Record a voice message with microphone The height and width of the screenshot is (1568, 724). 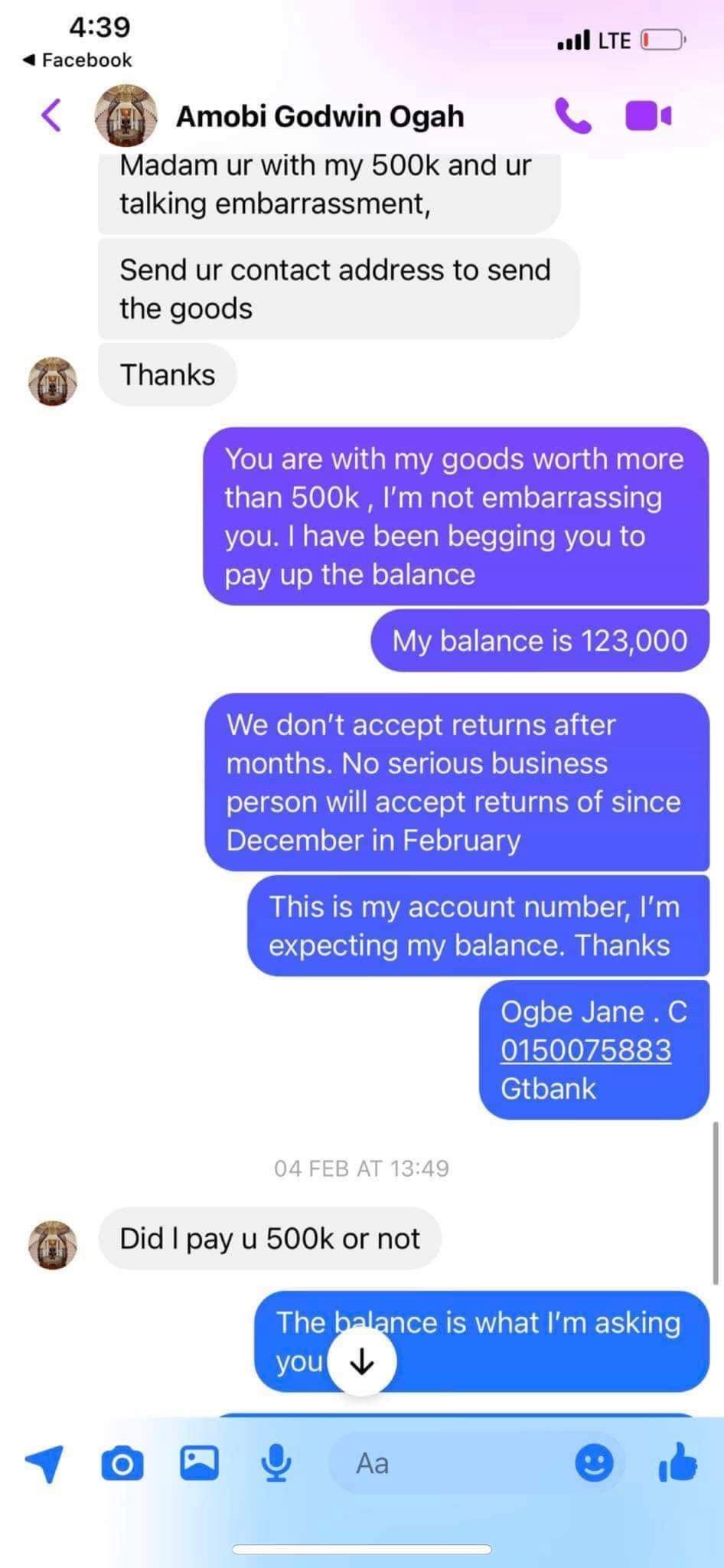tap(276, 1463)
